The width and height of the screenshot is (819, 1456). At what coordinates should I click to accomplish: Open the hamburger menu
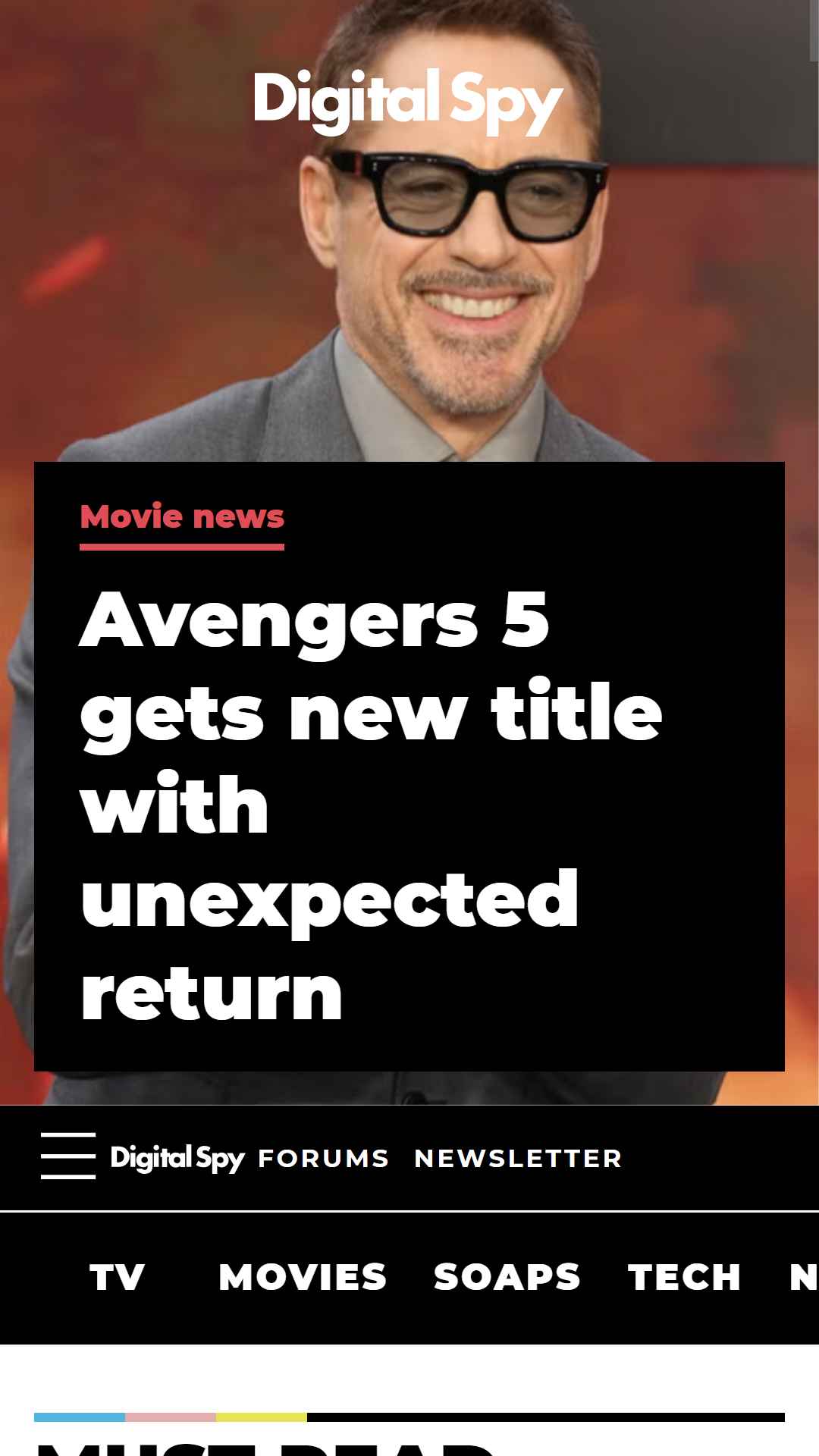pos(68,1156)
